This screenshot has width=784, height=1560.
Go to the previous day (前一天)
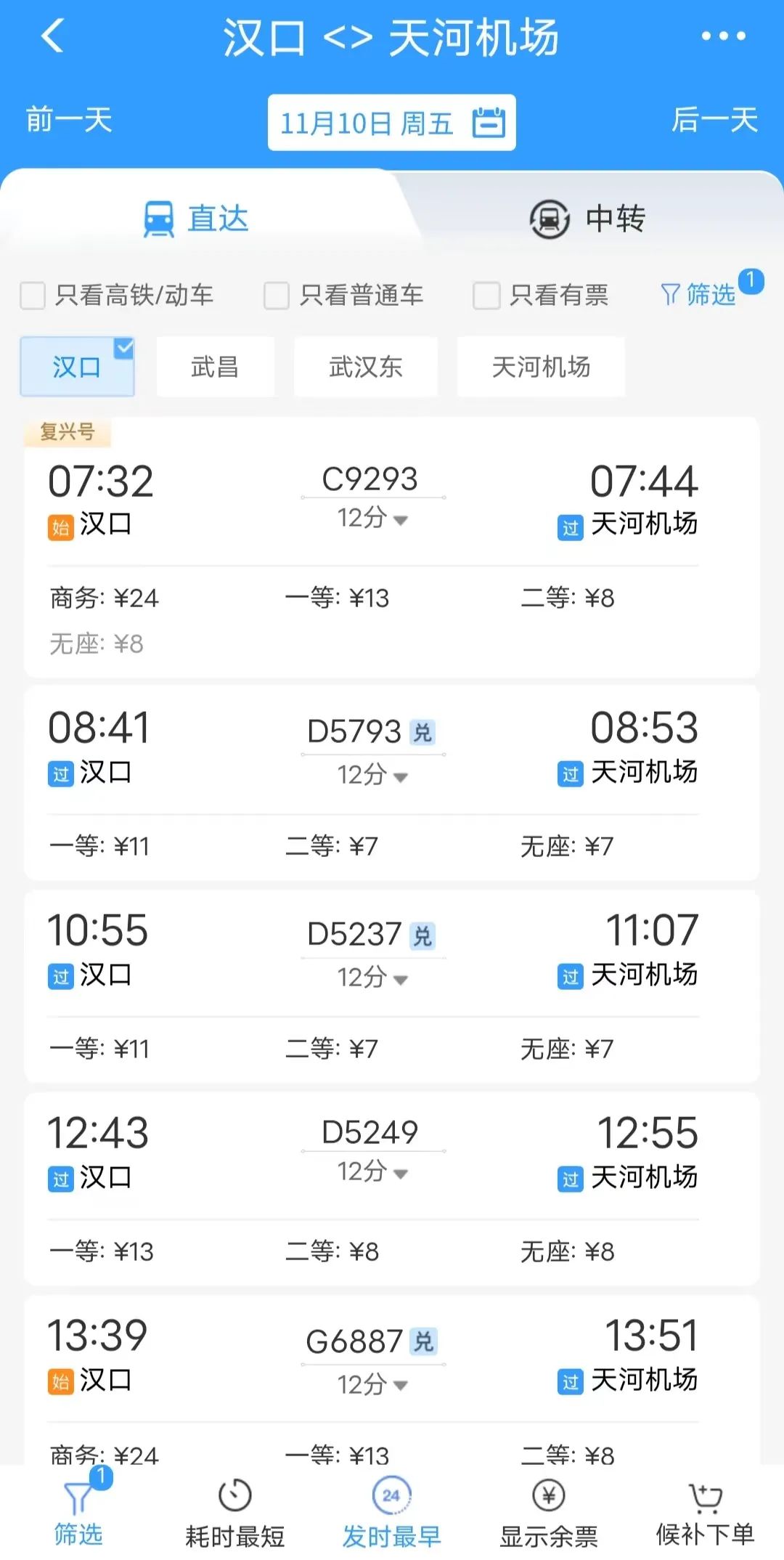tap(69, 120)
